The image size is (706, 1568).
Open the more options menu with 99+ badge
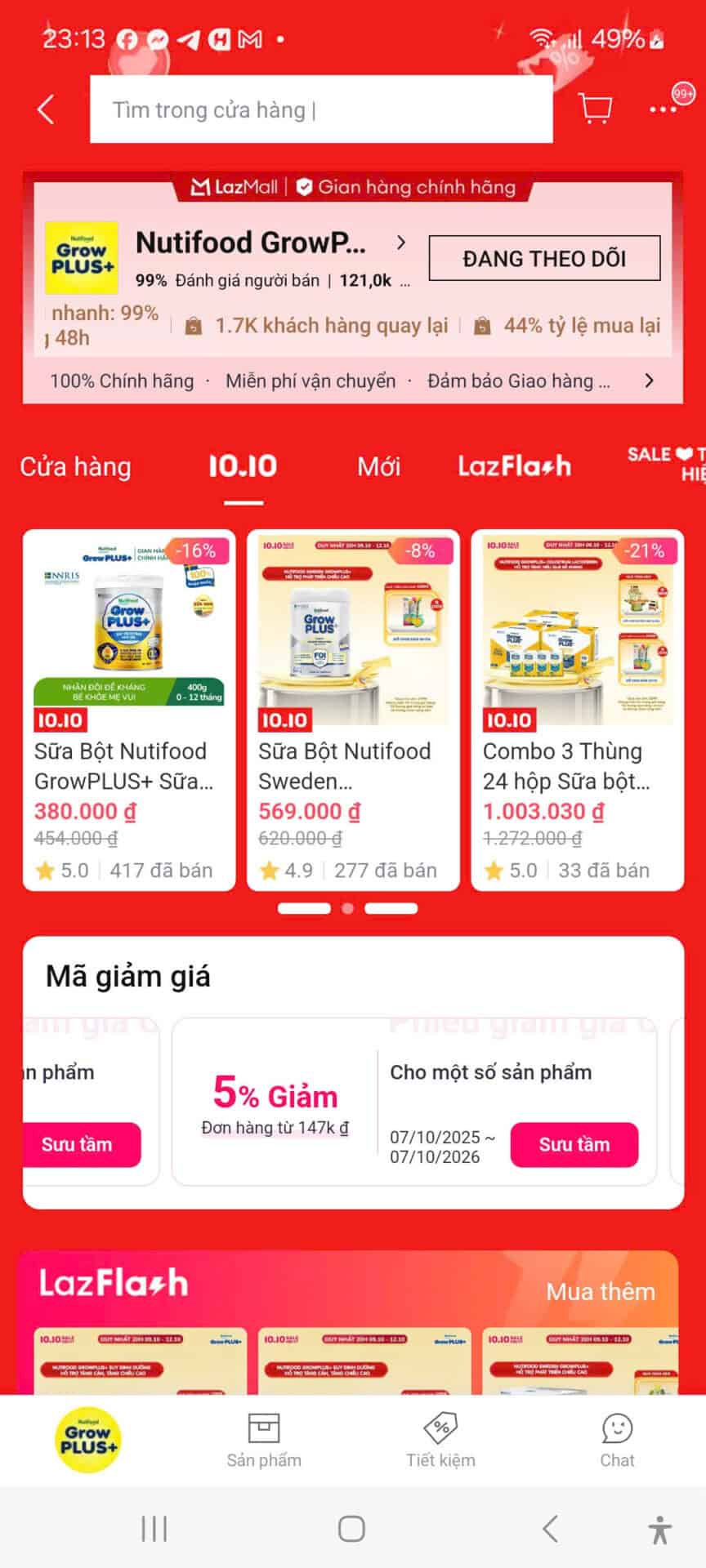click(664, 109)
